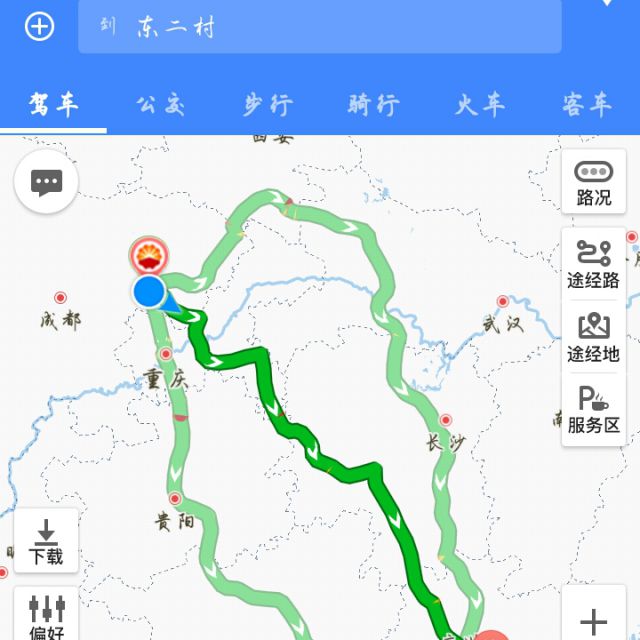This screenshot has width=640, height=640.
Task: Switch to the 驾车 tab
Action: point(54,105)
